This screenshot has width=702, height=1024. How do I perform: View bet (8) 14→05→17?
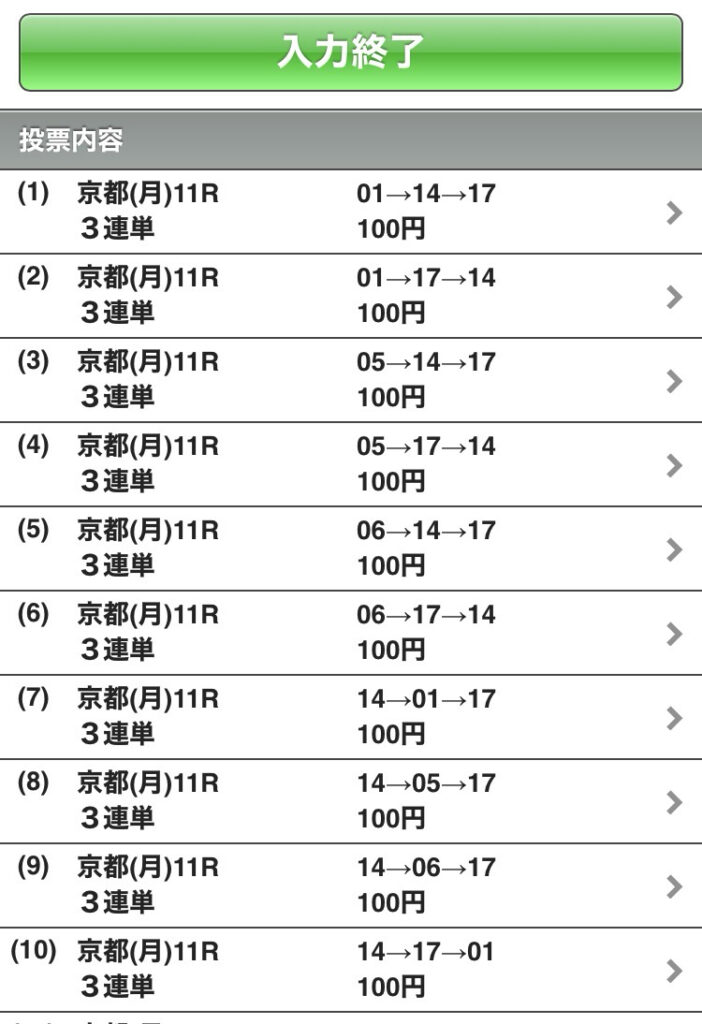tap(350, 800)
